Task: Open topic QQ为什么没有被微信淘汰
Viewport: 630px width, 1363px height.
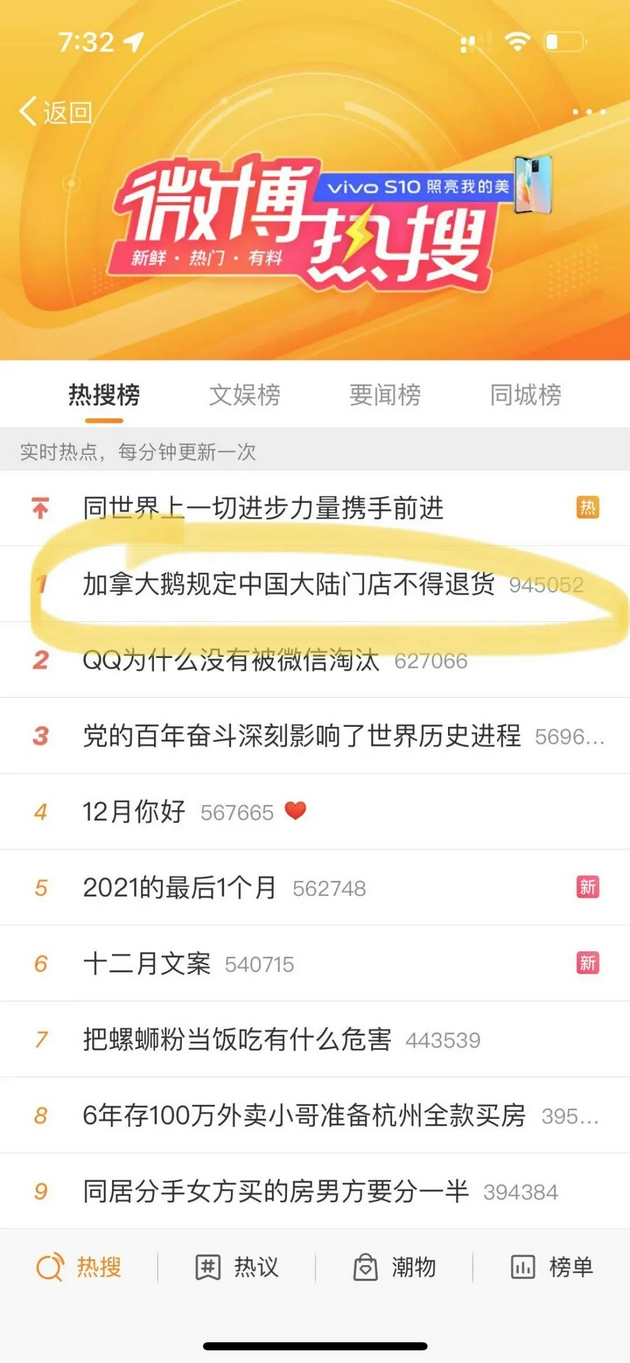Action: (231, 660)
